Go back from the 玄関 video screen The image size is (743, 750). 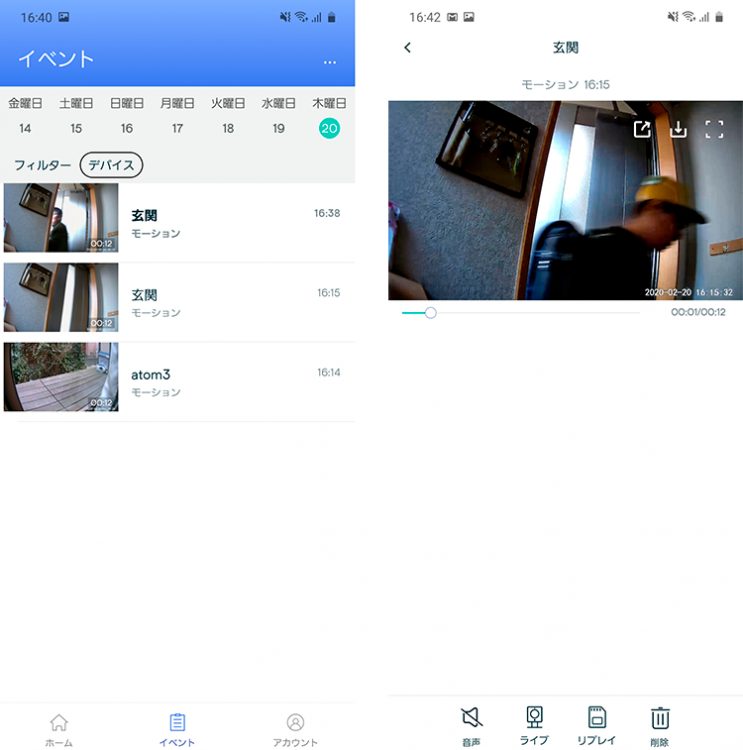pos(407,48)
